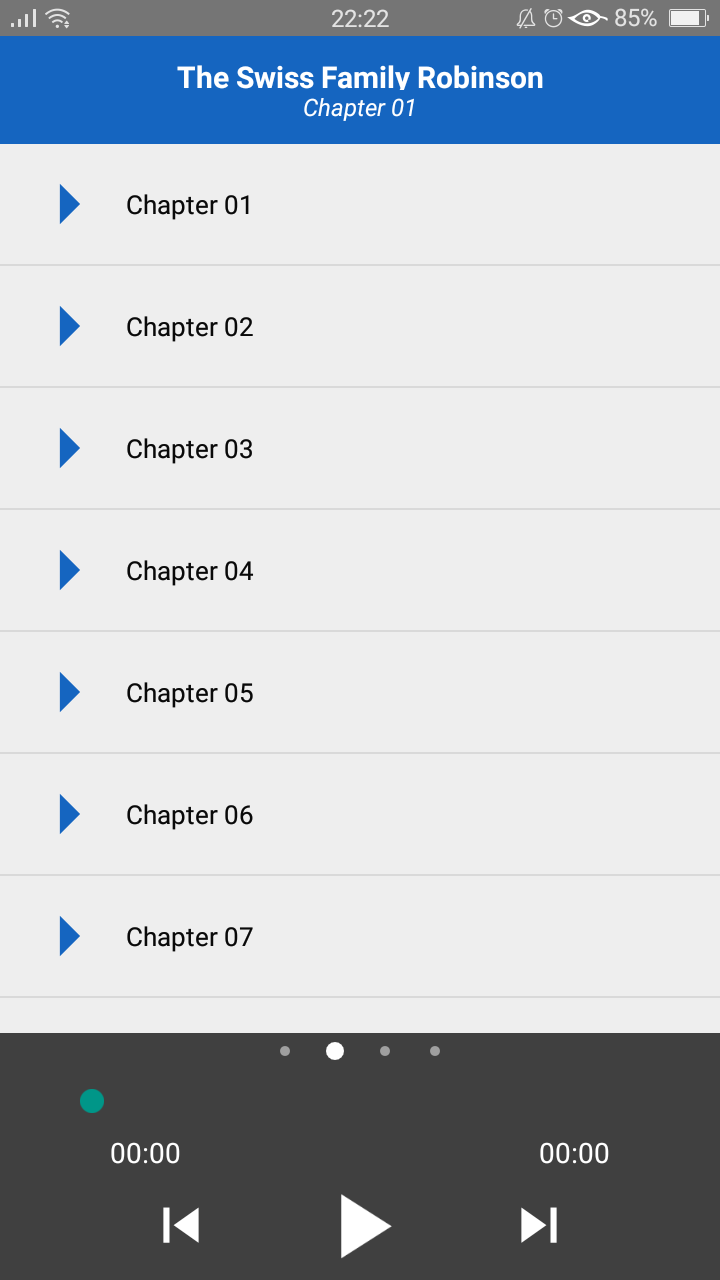
Task: Skip to the previous chapter
Action: point(181,1225)
